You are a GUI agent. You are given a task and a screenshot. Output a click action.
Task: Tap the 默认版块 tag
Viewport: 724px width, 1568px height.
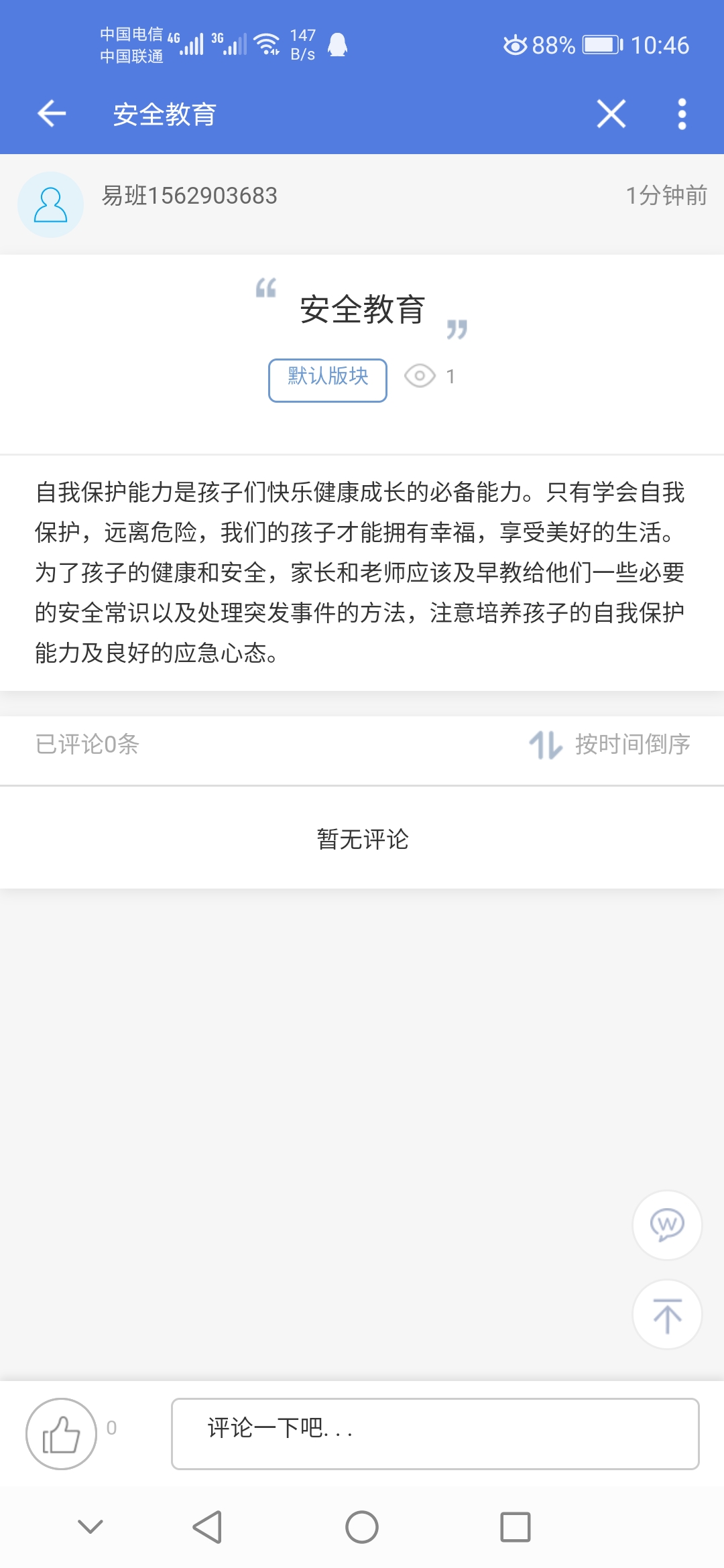[x=327, y=379]
